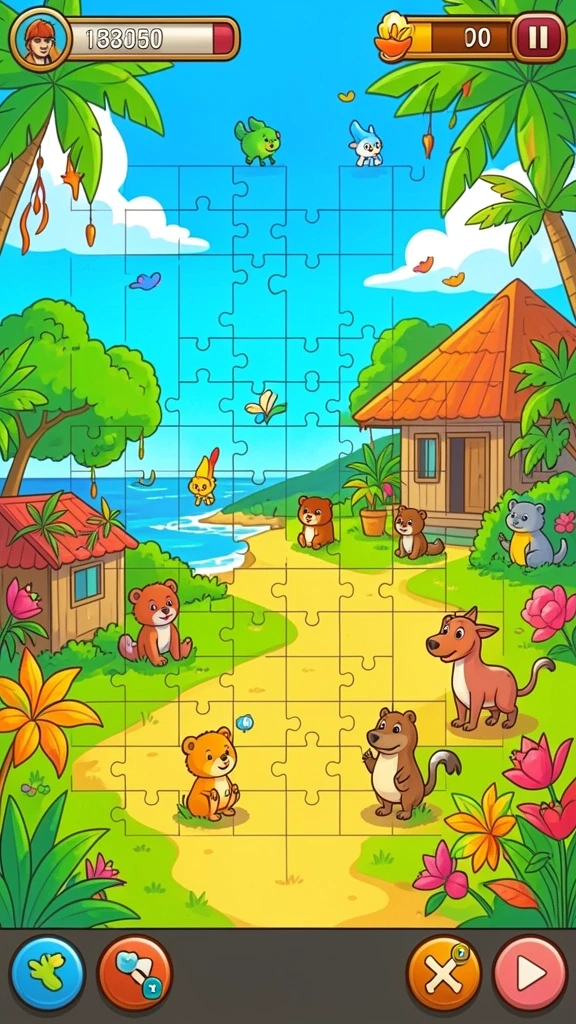The image size is (576, 1024).
Task: Pause the game
Action: [538, 38]
